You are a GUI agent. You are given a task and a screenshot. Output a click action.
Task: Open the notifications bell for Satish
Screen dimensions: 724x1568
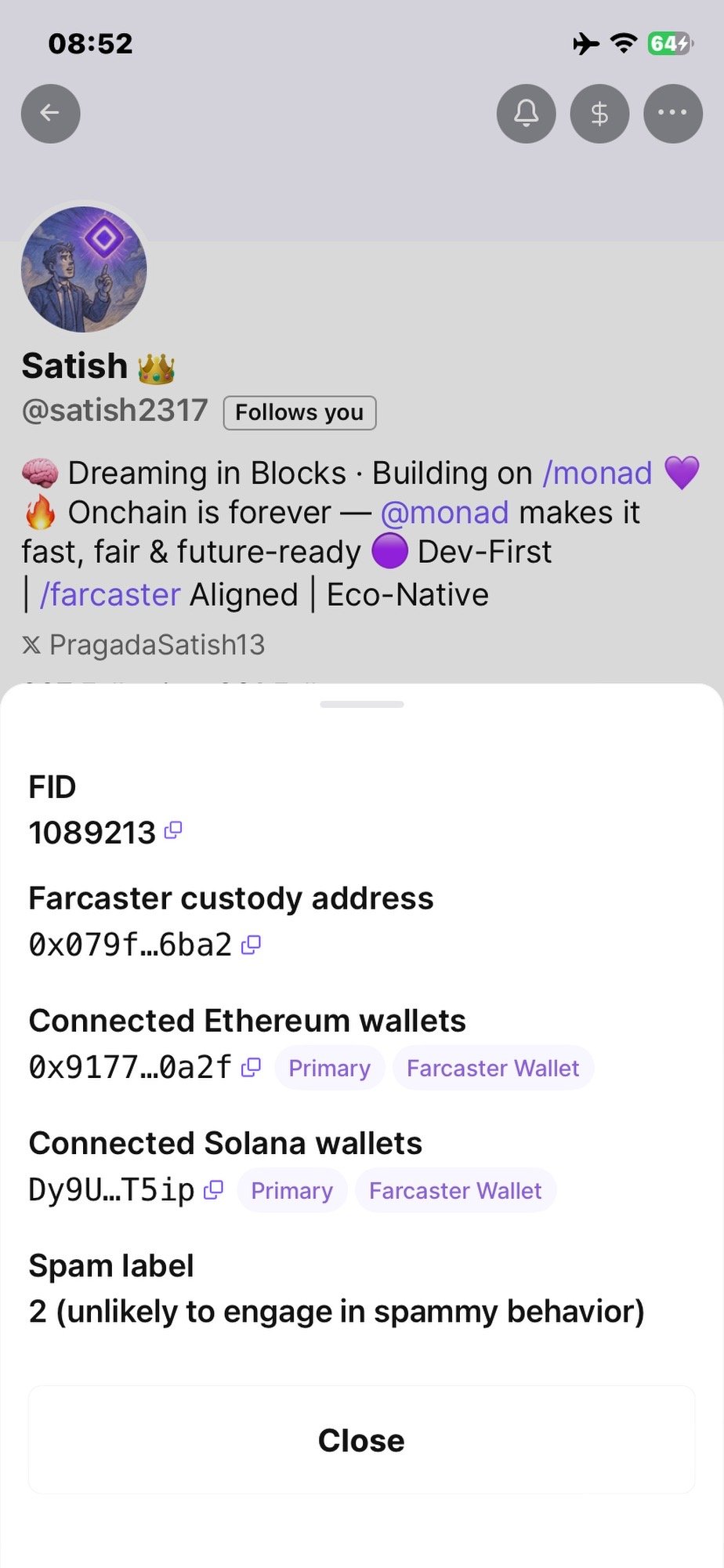(526, 114)
